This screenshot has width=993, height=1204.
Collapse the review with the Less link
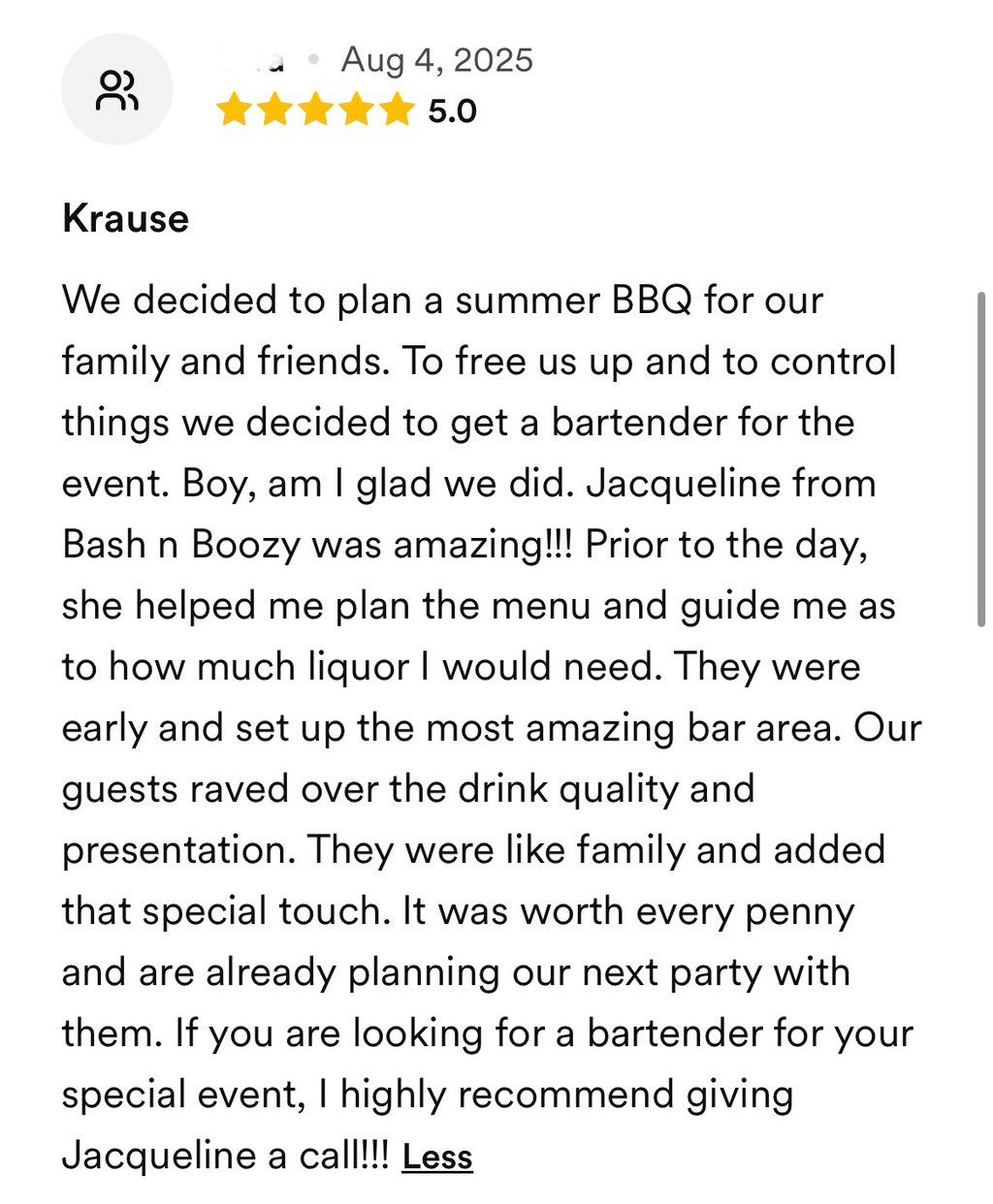tap(437, 1156)
